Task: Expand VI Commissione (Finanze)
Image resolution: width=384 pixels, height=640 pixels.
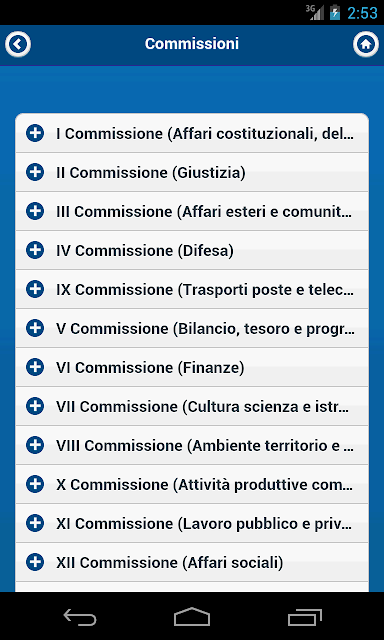Action: (x=192, y=367)
